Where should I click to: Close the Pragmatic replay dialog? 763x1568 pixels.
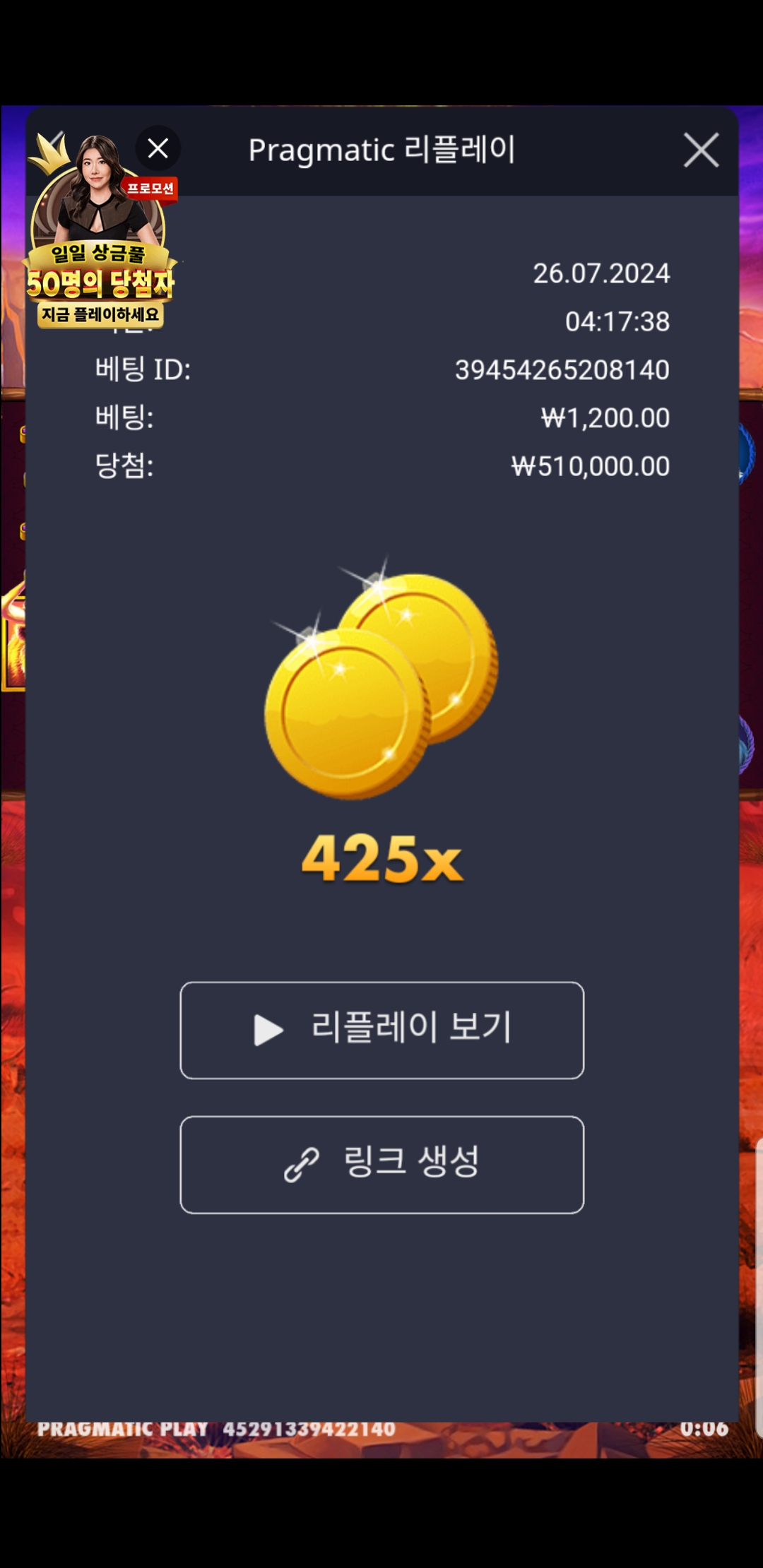(x=701, y=150)
